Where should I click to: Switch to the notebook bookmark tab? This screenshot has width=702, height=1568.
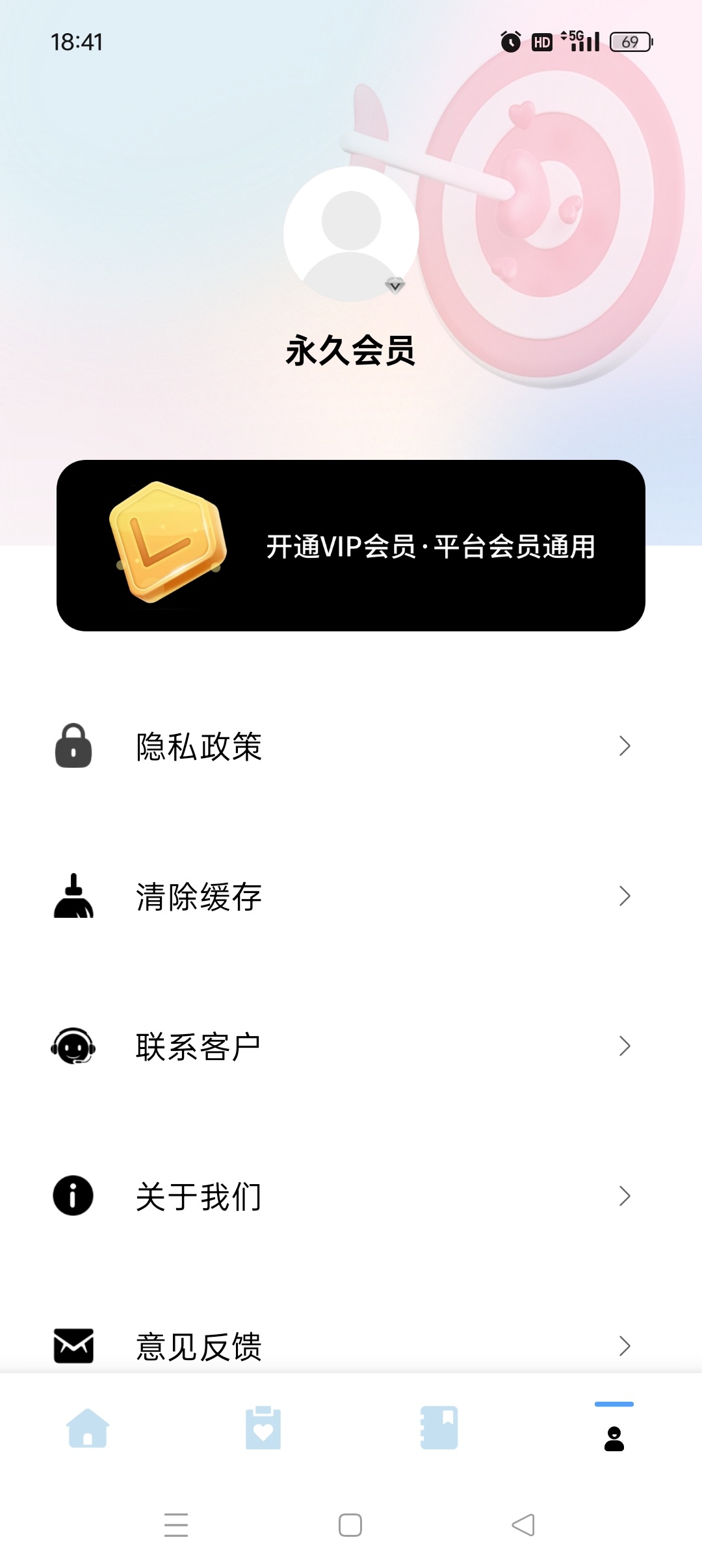click(439, 1428)
